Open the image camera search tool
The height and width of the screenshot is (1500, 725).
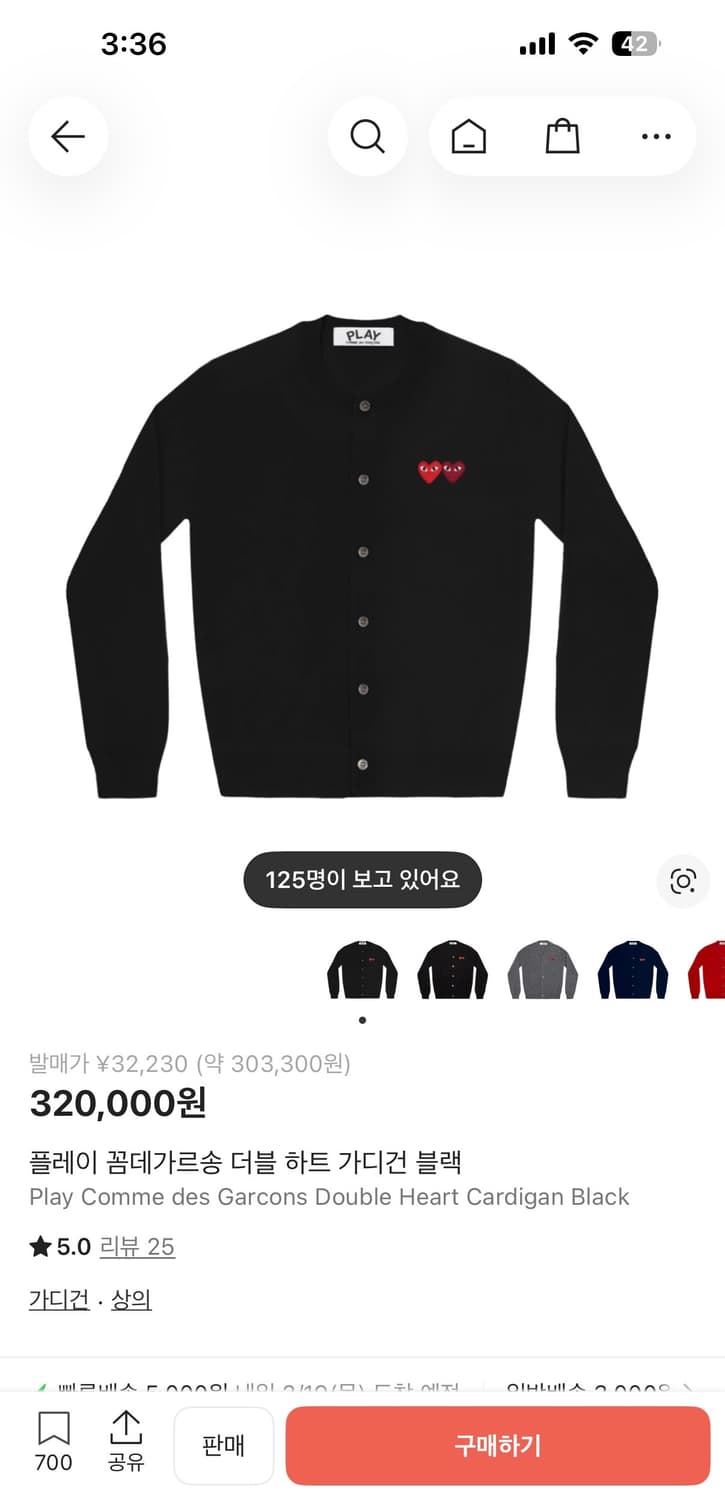click(682, 881)
